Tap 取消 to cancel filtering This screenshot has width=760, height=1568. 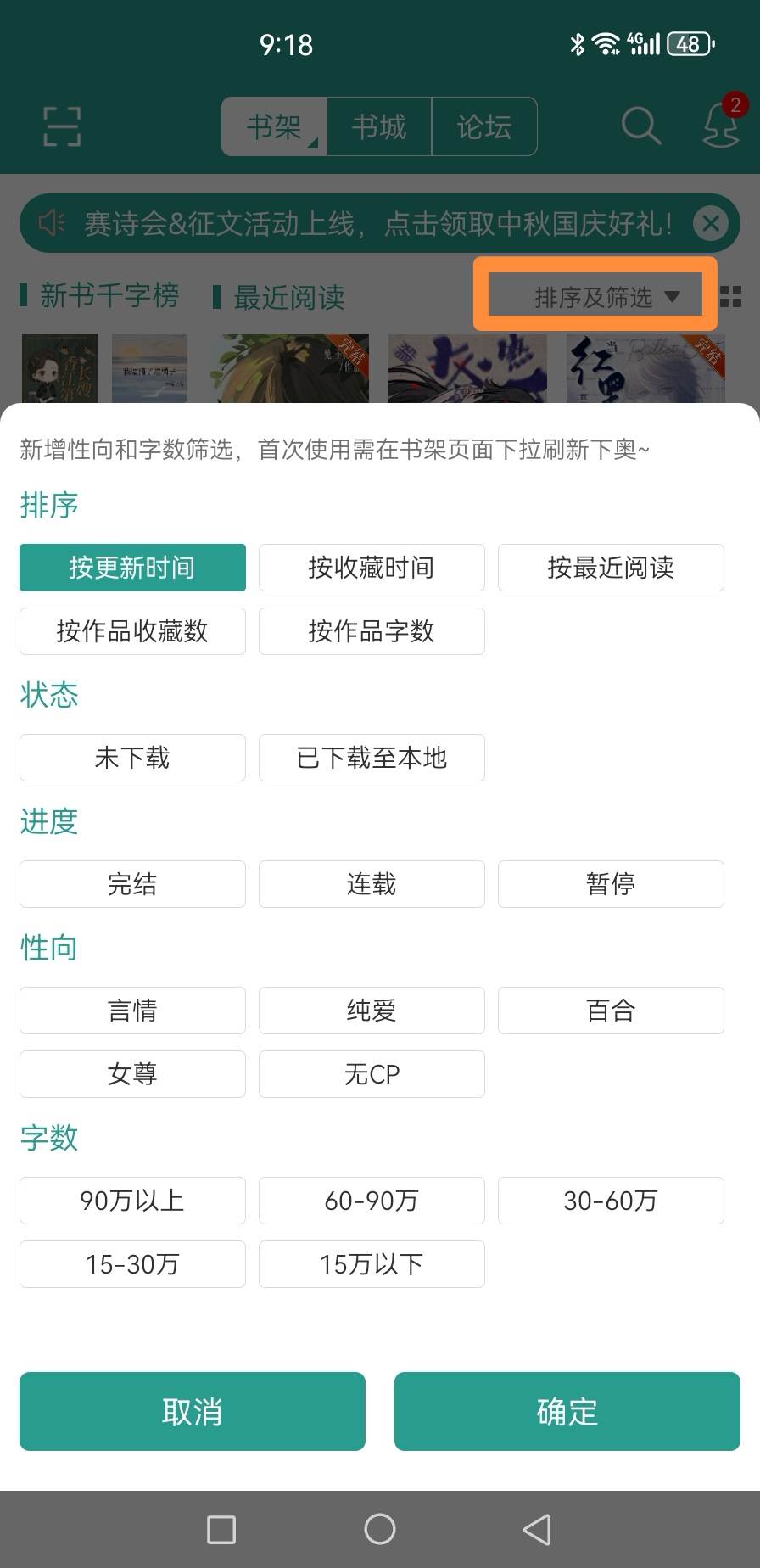193,1411
